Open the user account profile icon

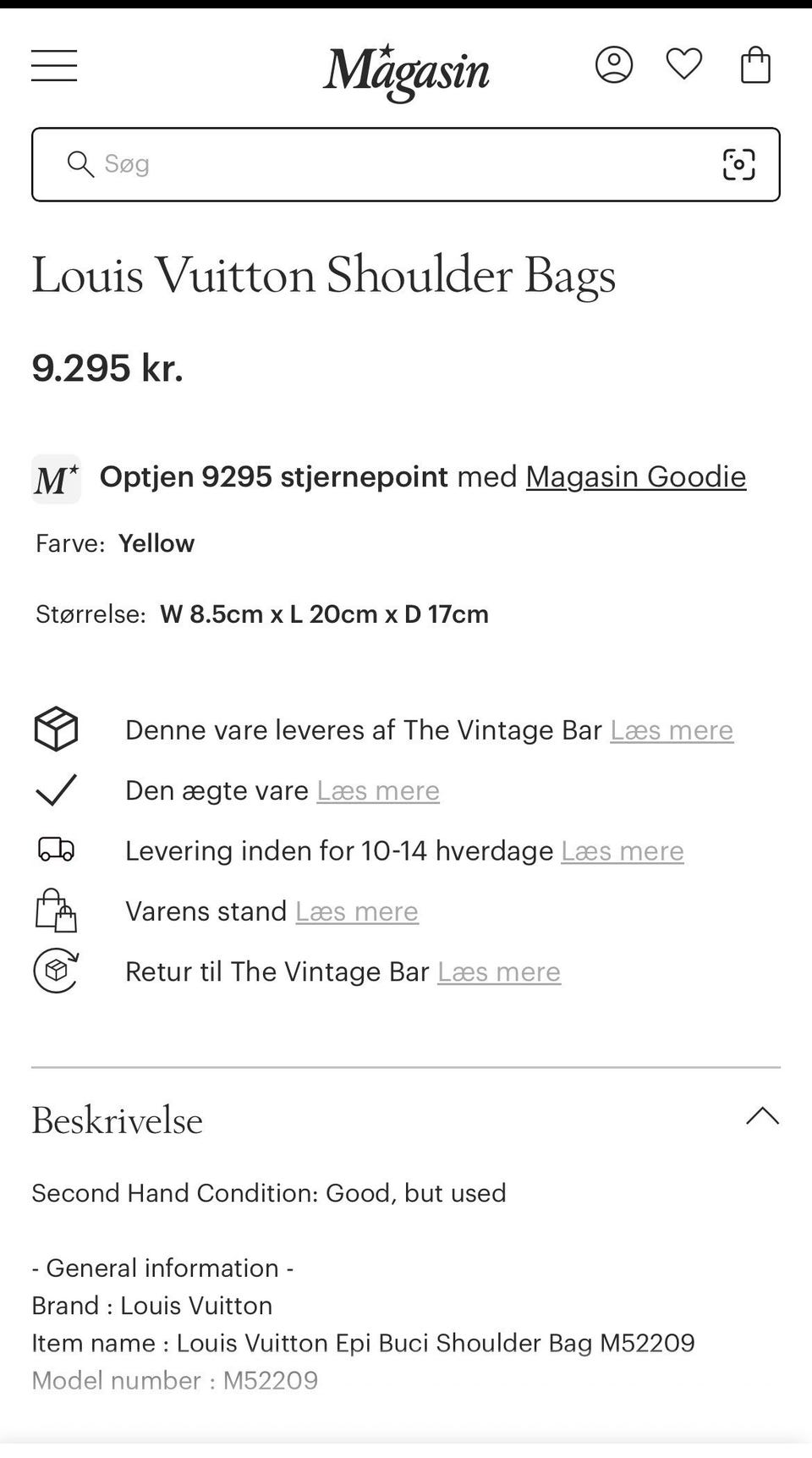coord(614,64)
